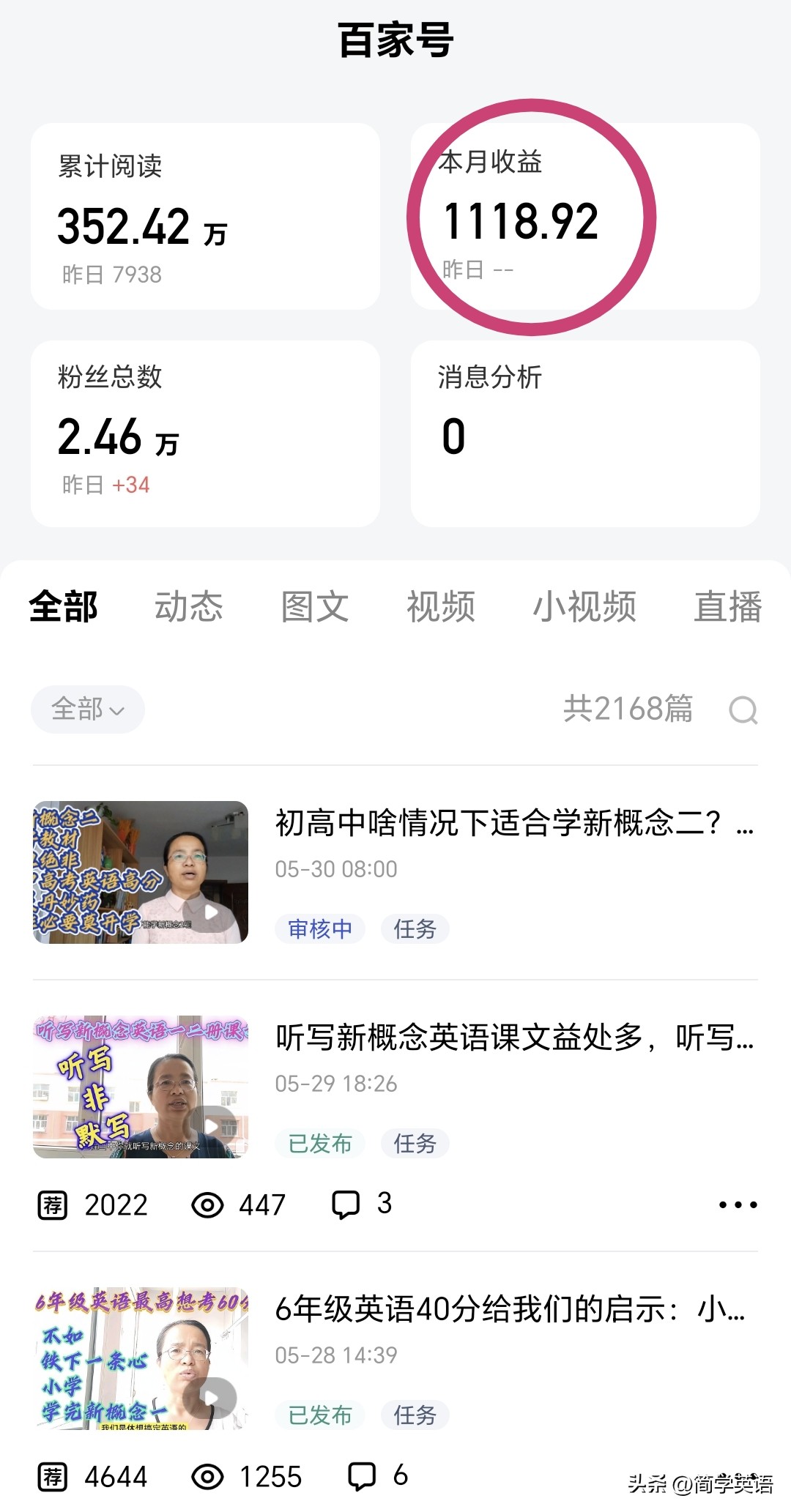Open search on the article list
The image size is (791, 1512).
[x=744, y=709]
